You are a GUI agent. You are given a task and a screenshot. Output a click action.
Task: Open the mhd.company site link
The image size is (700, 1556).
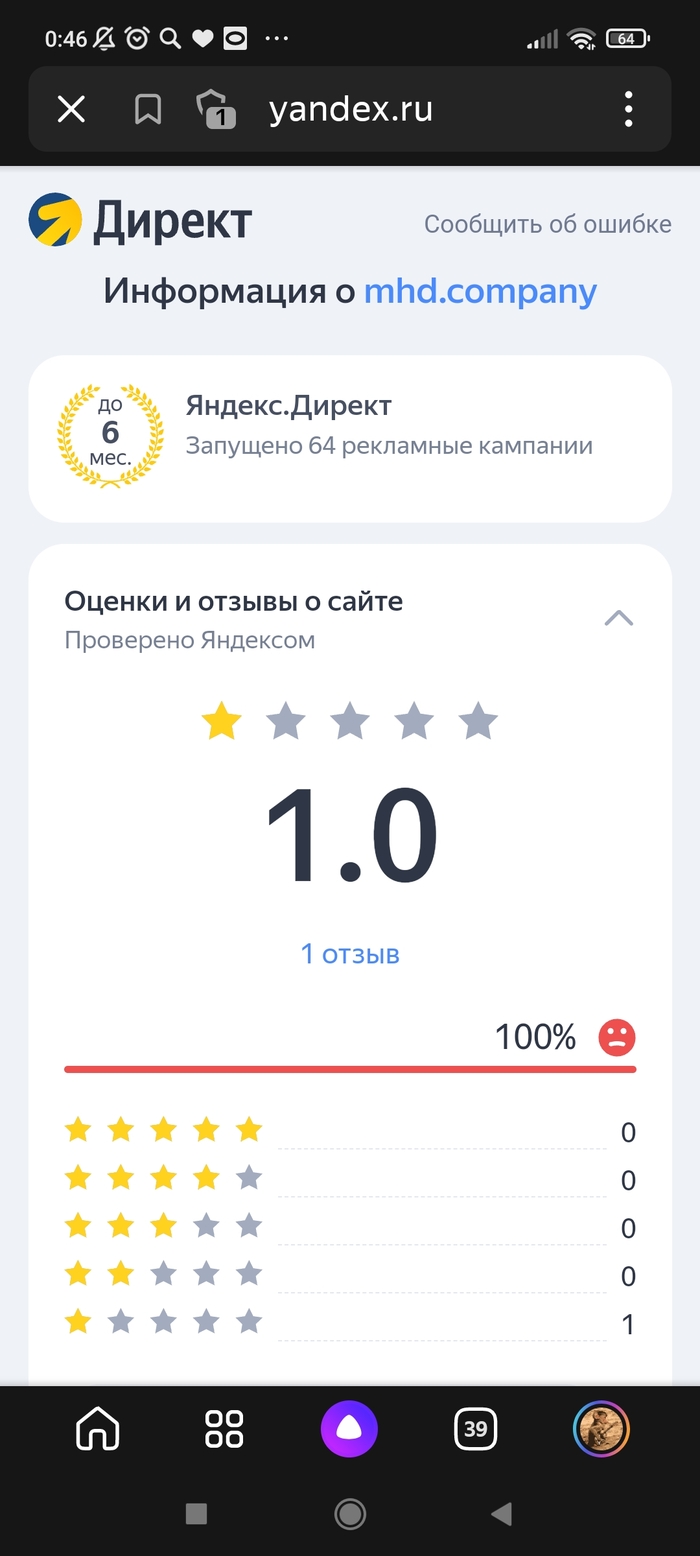pos(480,291)
